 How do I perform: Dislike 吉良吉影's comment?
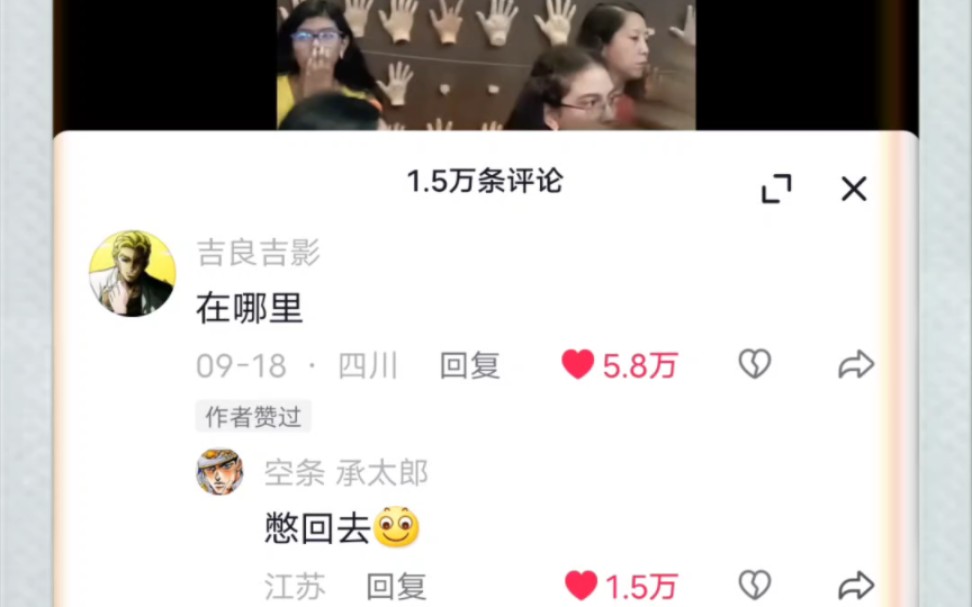(x=754, y=365)
